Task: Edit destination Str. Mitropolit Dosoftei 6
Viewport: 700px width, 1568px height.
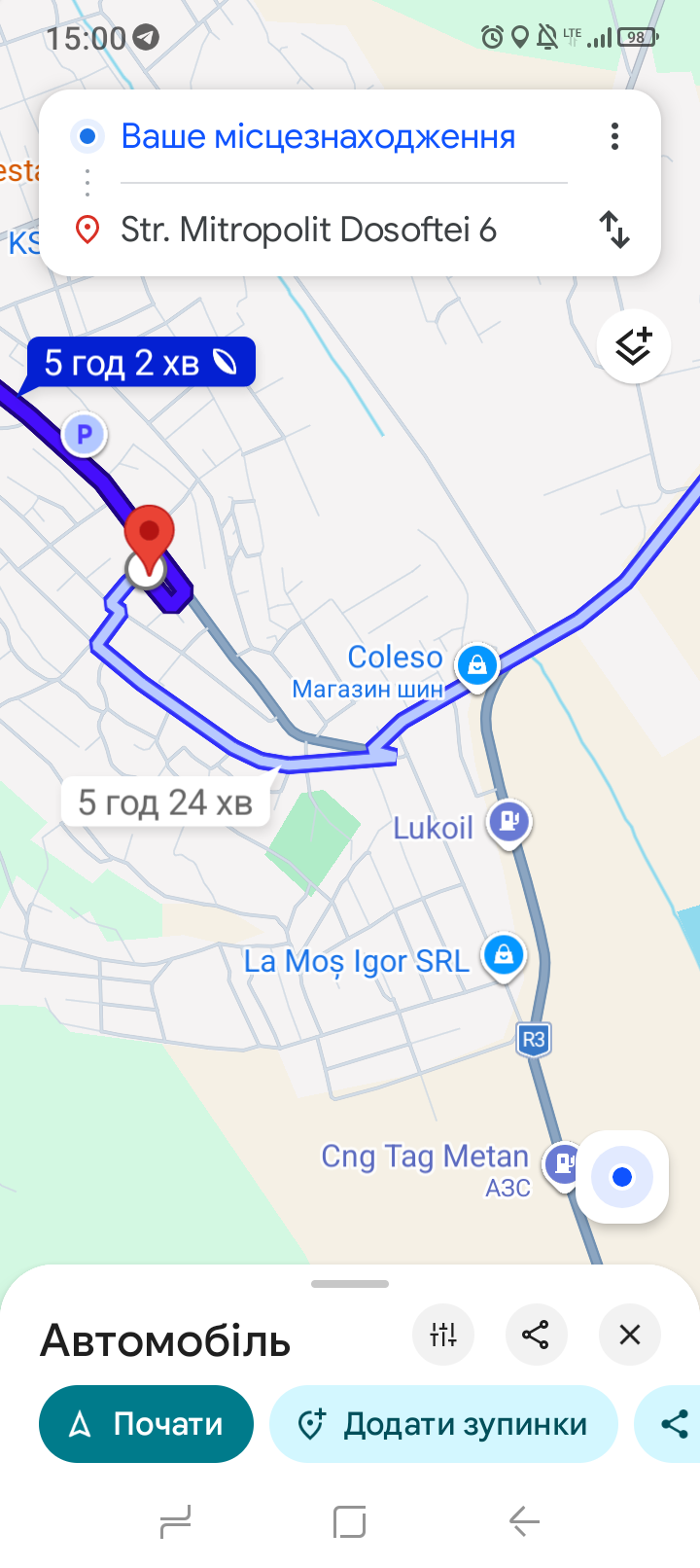Action: point(308,230)
